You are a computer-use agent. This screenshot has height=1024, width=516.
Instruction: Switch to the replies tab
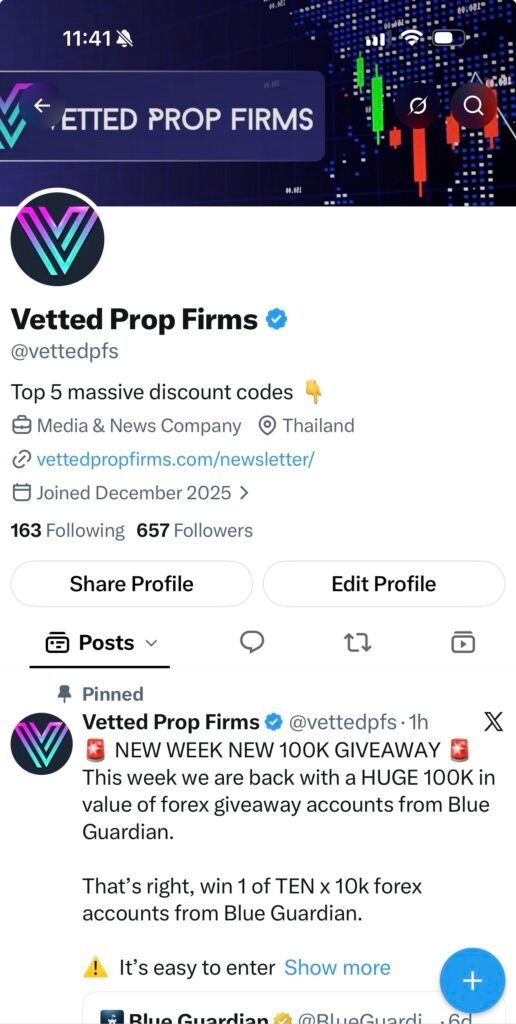(x=252, y=643)
